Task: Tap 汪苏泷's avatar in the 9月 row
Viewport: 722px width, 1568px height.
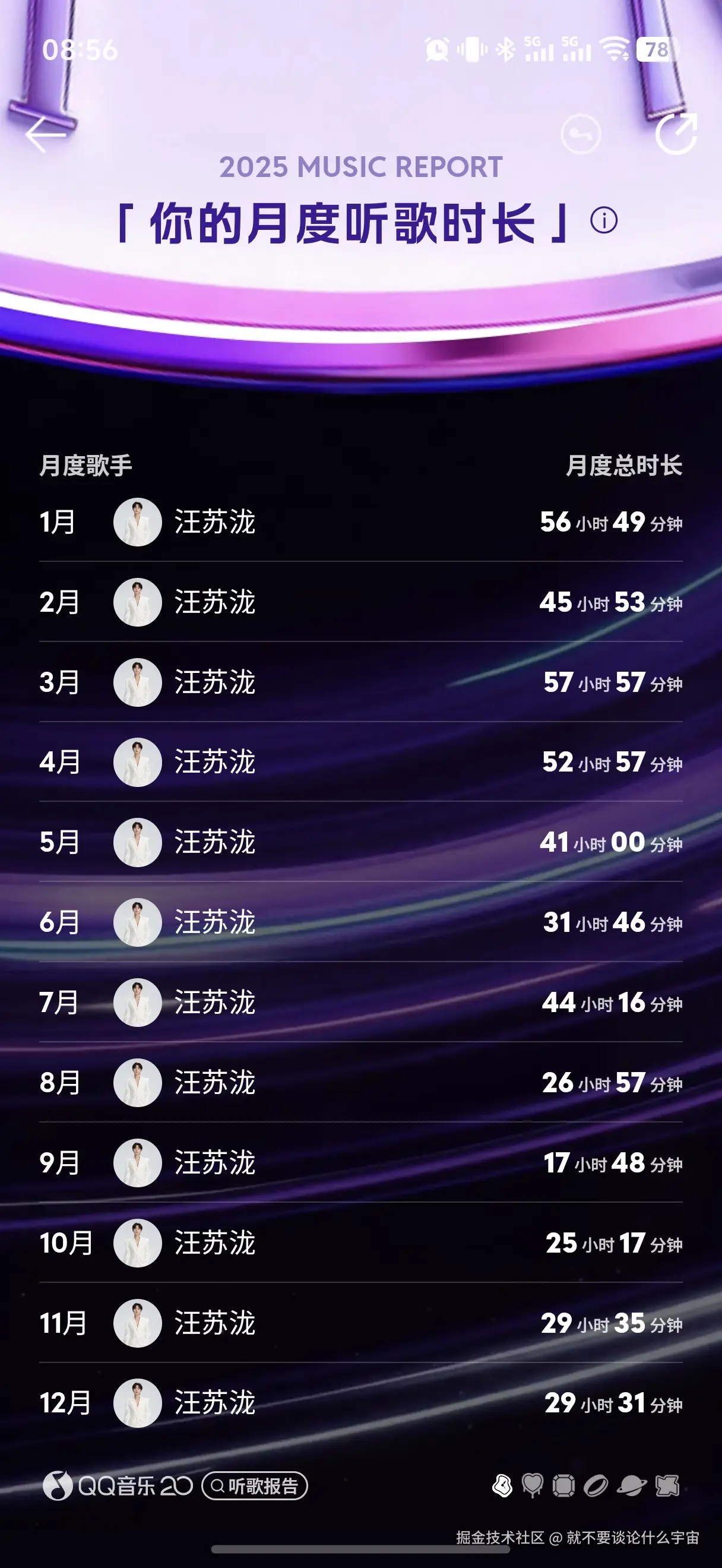Action: 138,1165
